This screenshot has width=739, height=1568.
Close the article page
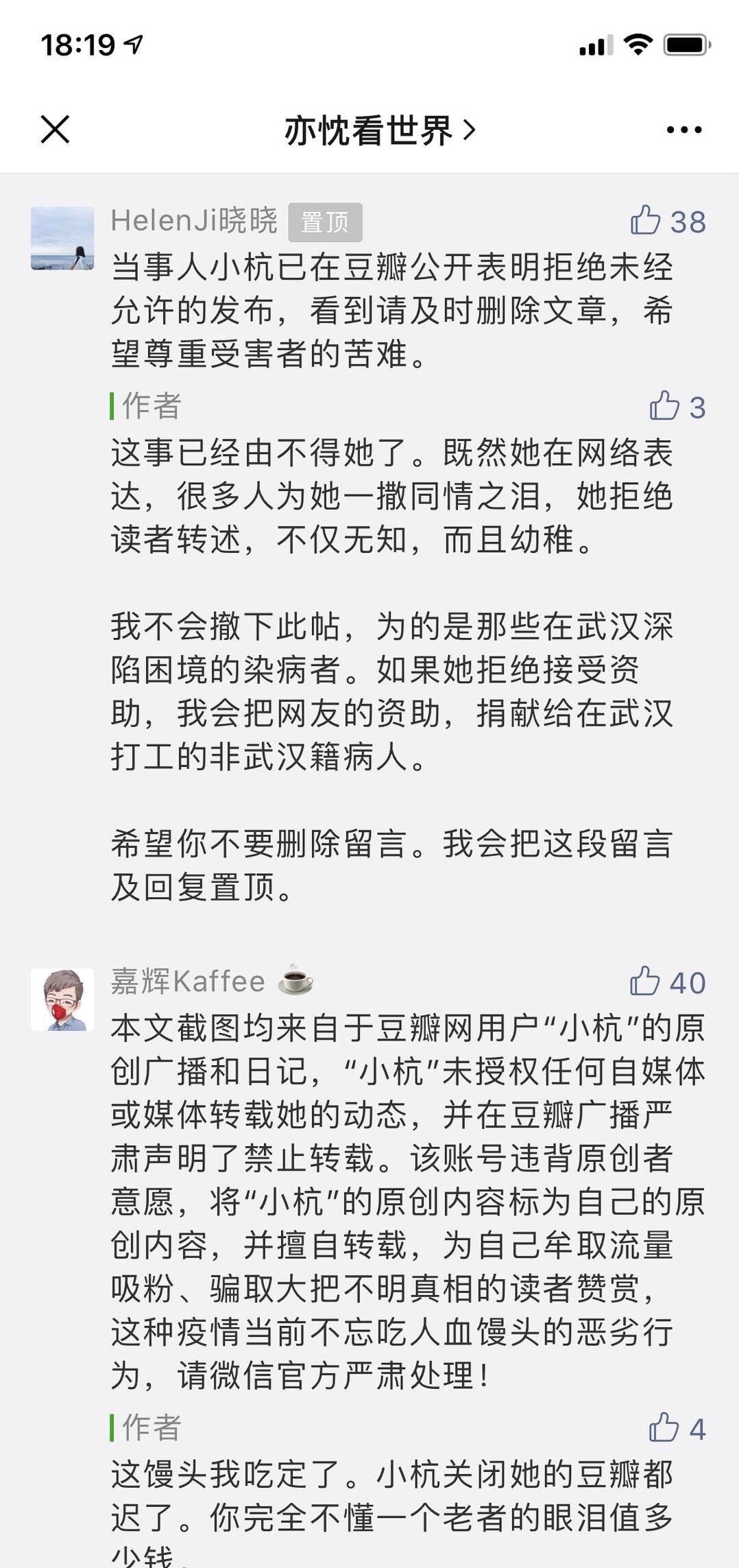tap(55, 129)
